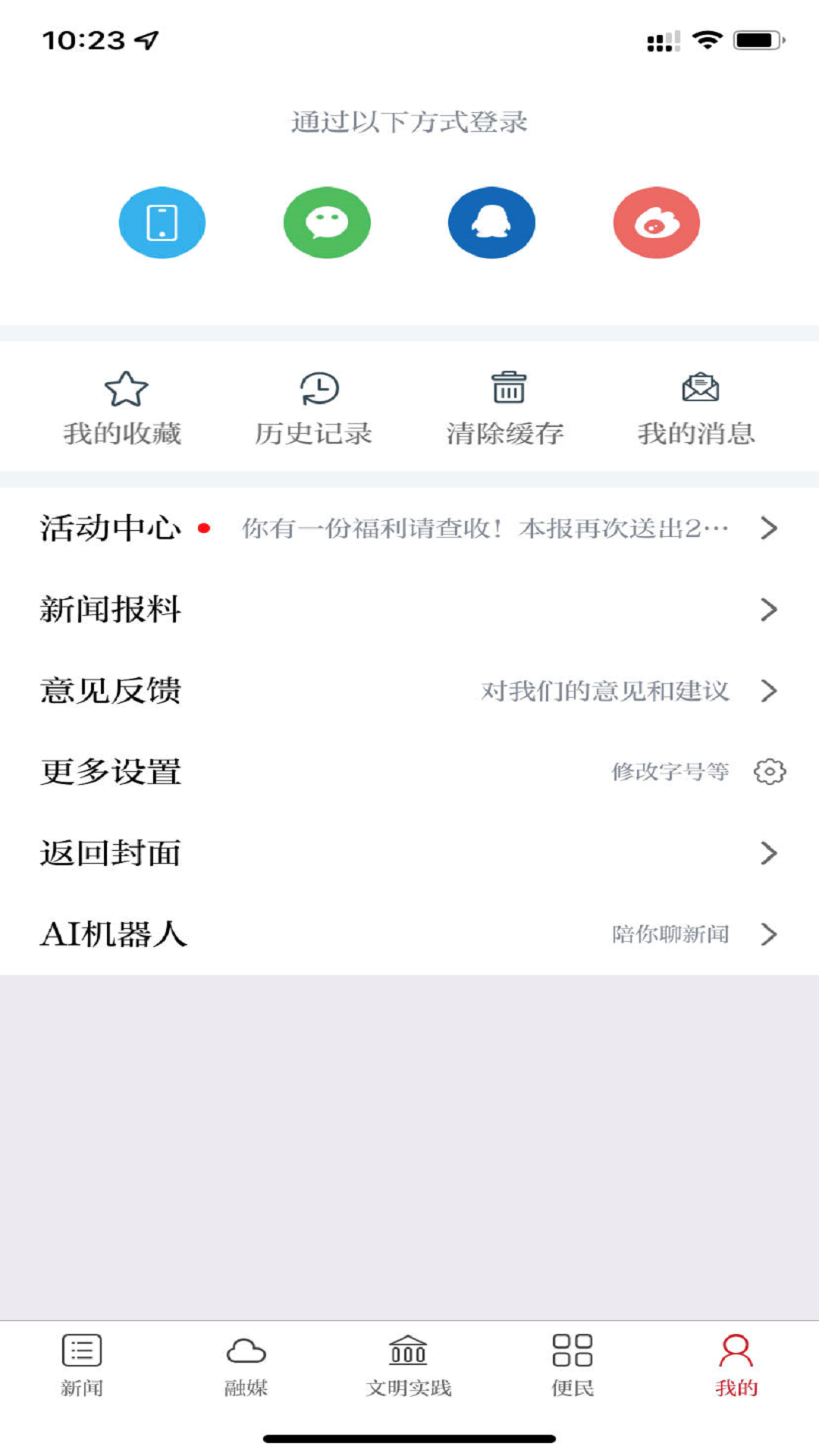Log in with WeChat icon
819x1456 pixels.
[327, 223]
